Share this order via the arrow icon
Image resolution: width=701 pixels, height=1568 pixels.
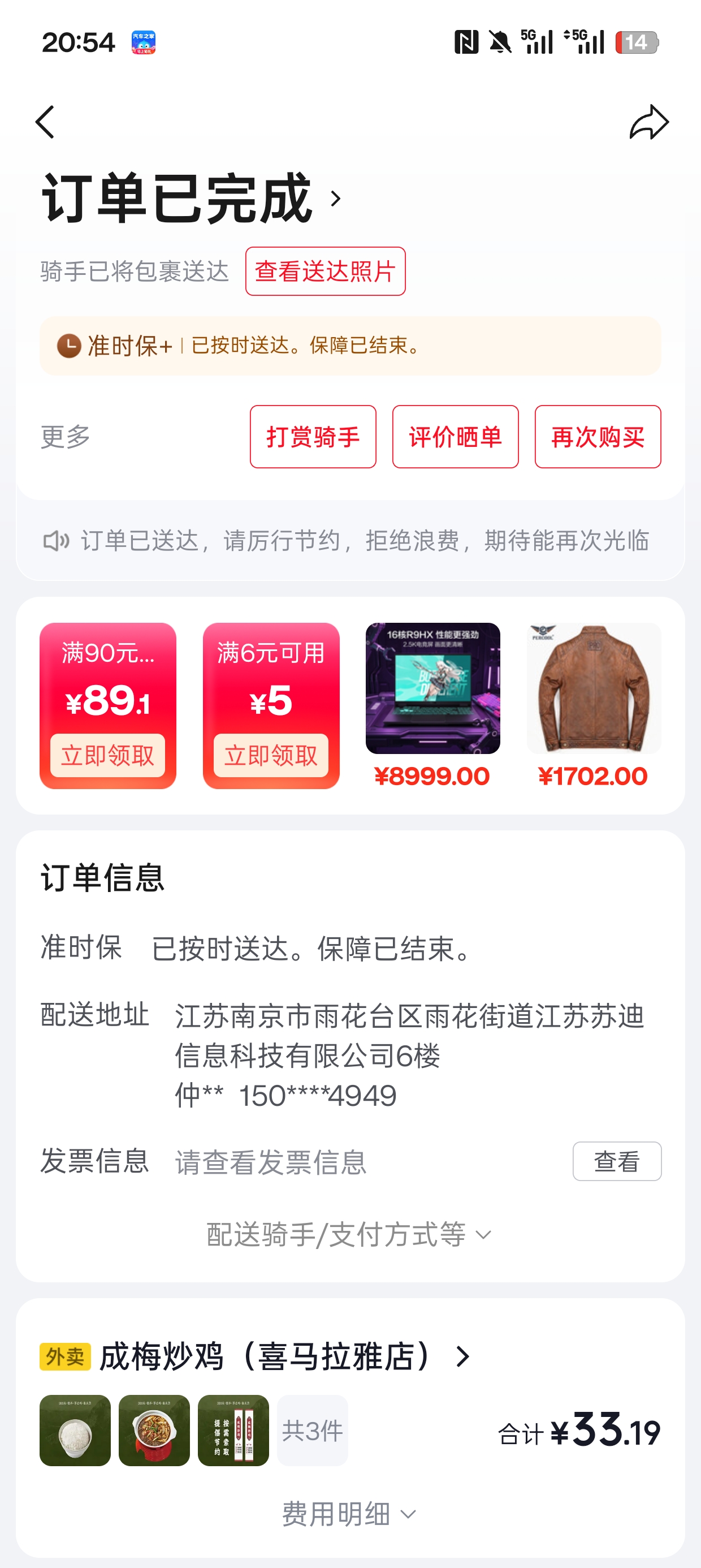[648, 122]
